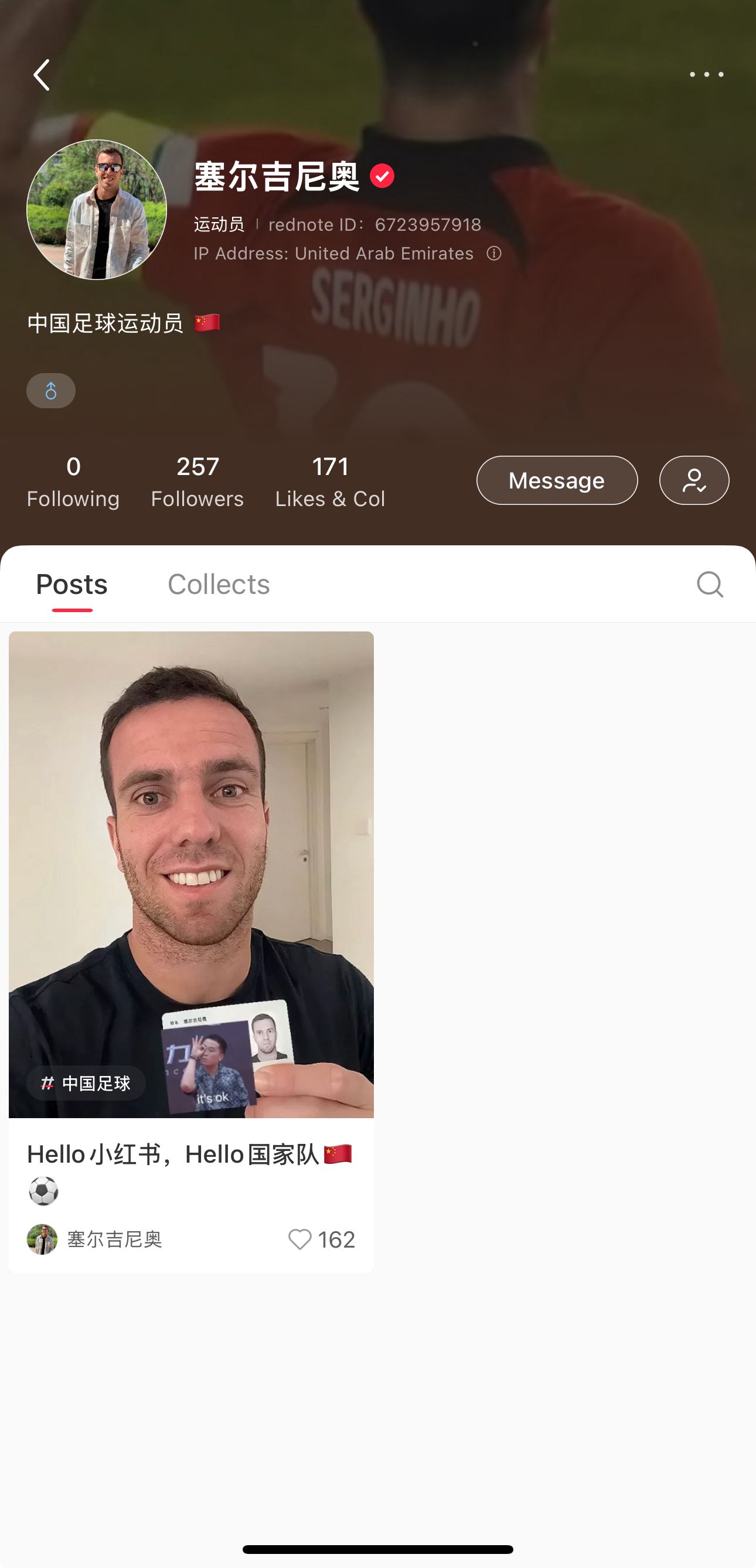Select the Posts tab
Image resolution: width=756 pixels, height=1568 pixels.
click(72, 585)
